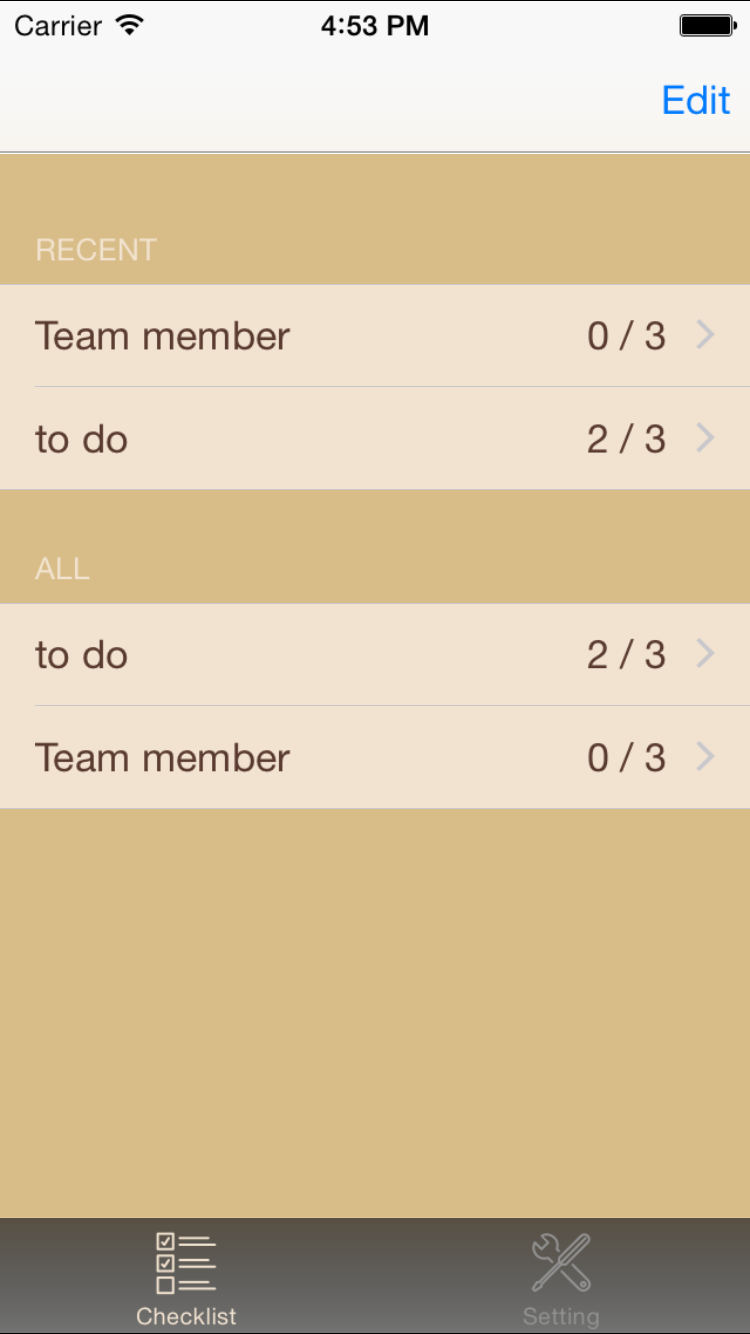Tap the Edit button

(696, 101)
